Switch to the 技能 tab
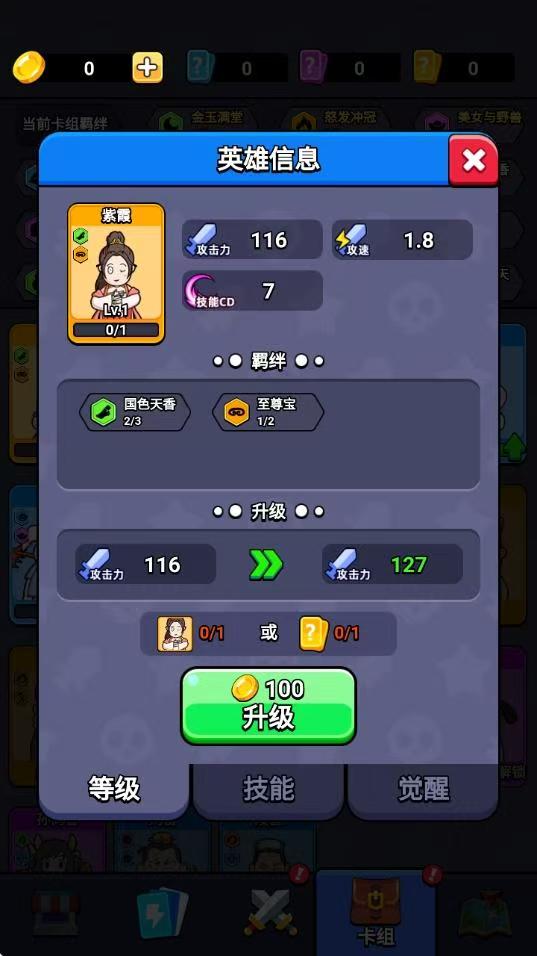This screenshot has height=956, width=537. pyautogui.click(x=268, y=790)
